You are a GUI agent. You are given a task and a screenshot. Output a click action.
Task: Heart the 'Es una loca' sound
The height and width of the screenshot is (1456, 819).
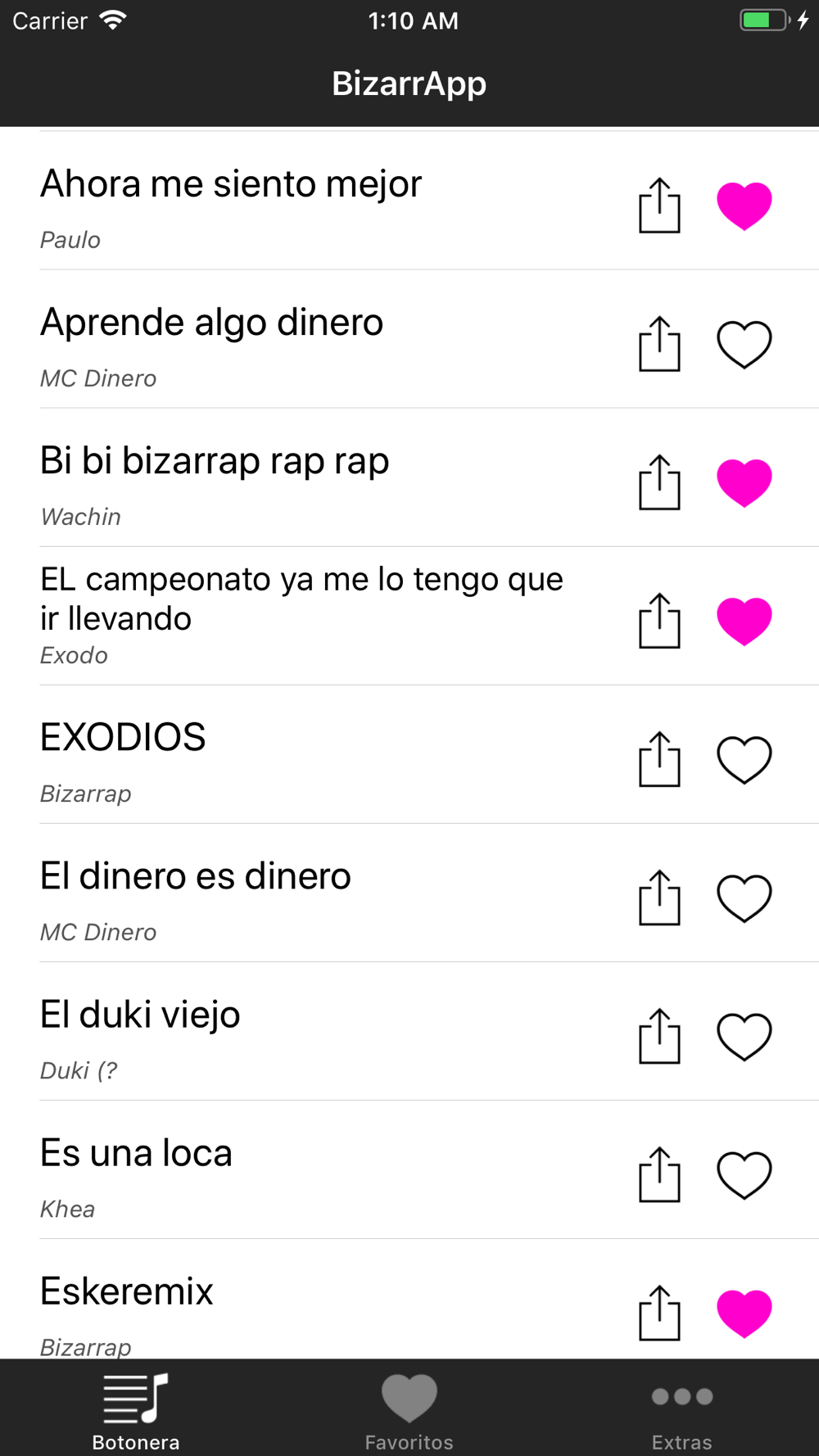tap(744, 1174)
